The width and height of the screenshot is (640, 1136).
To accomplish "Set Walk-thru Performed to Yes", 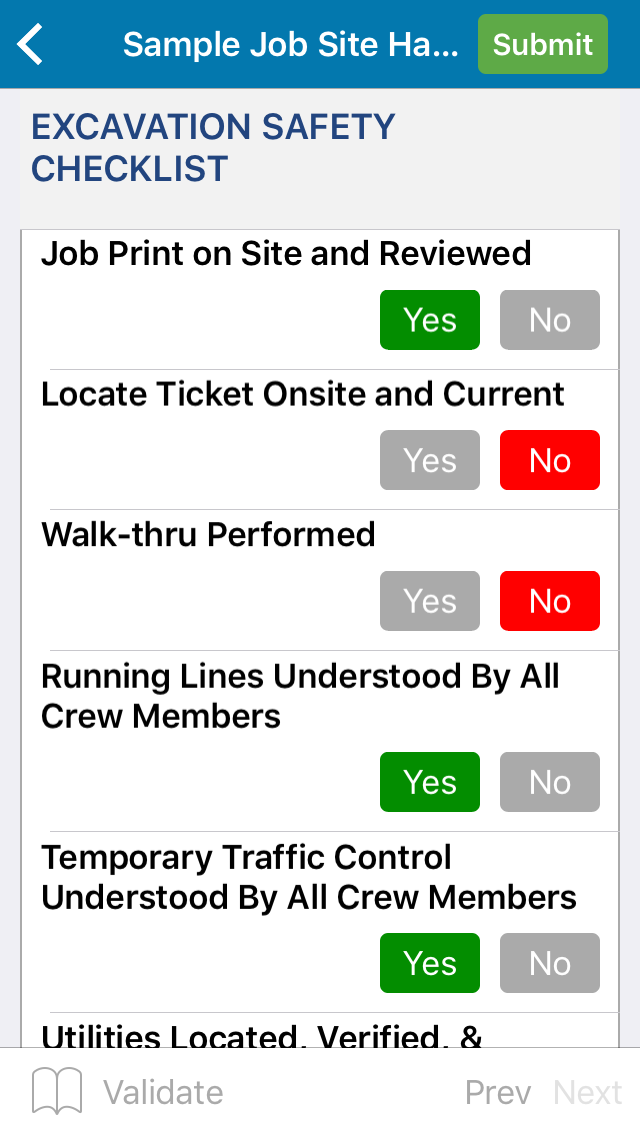I will click(x=430, y=601).
